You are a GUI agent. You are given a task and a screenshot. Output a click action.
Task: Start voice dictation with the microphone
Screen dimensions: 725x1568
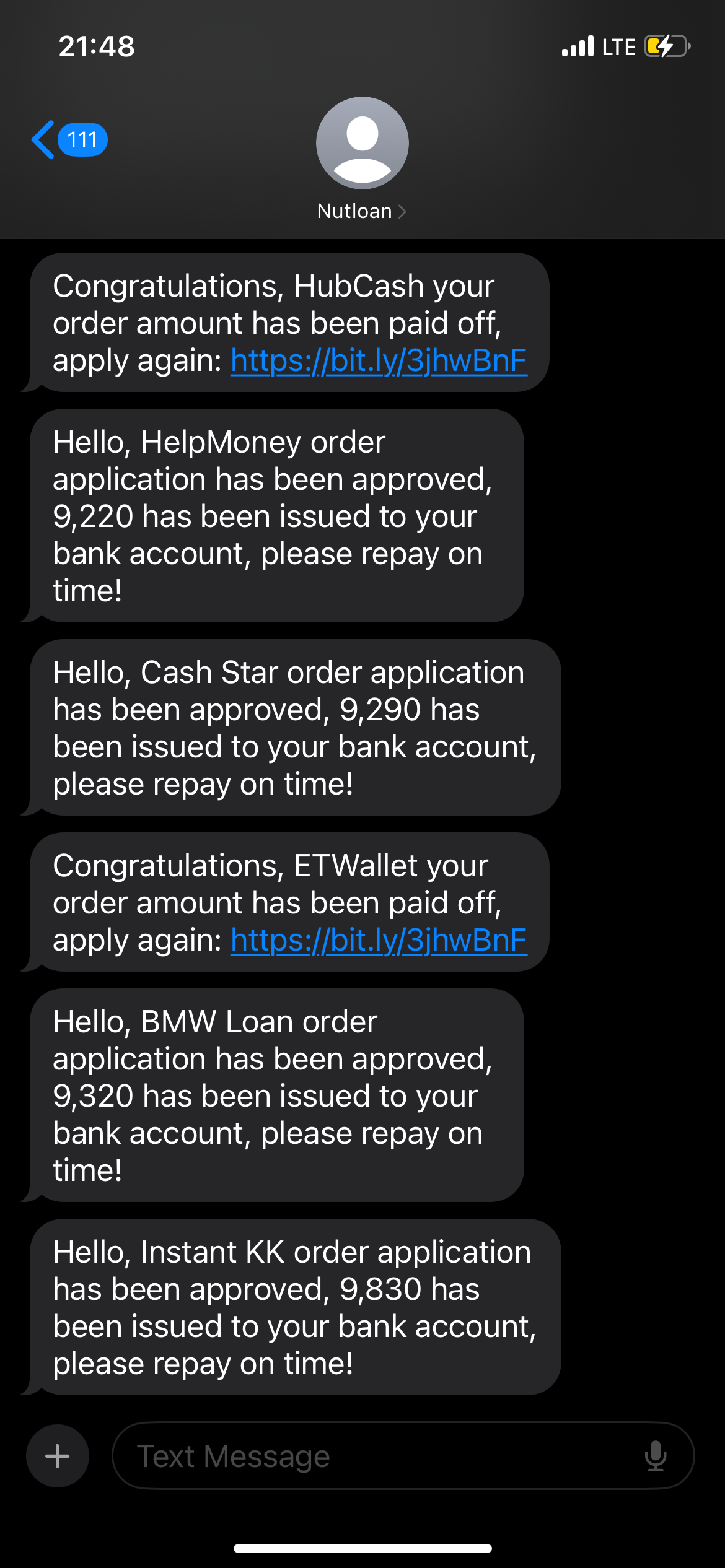pos(656,1456)
